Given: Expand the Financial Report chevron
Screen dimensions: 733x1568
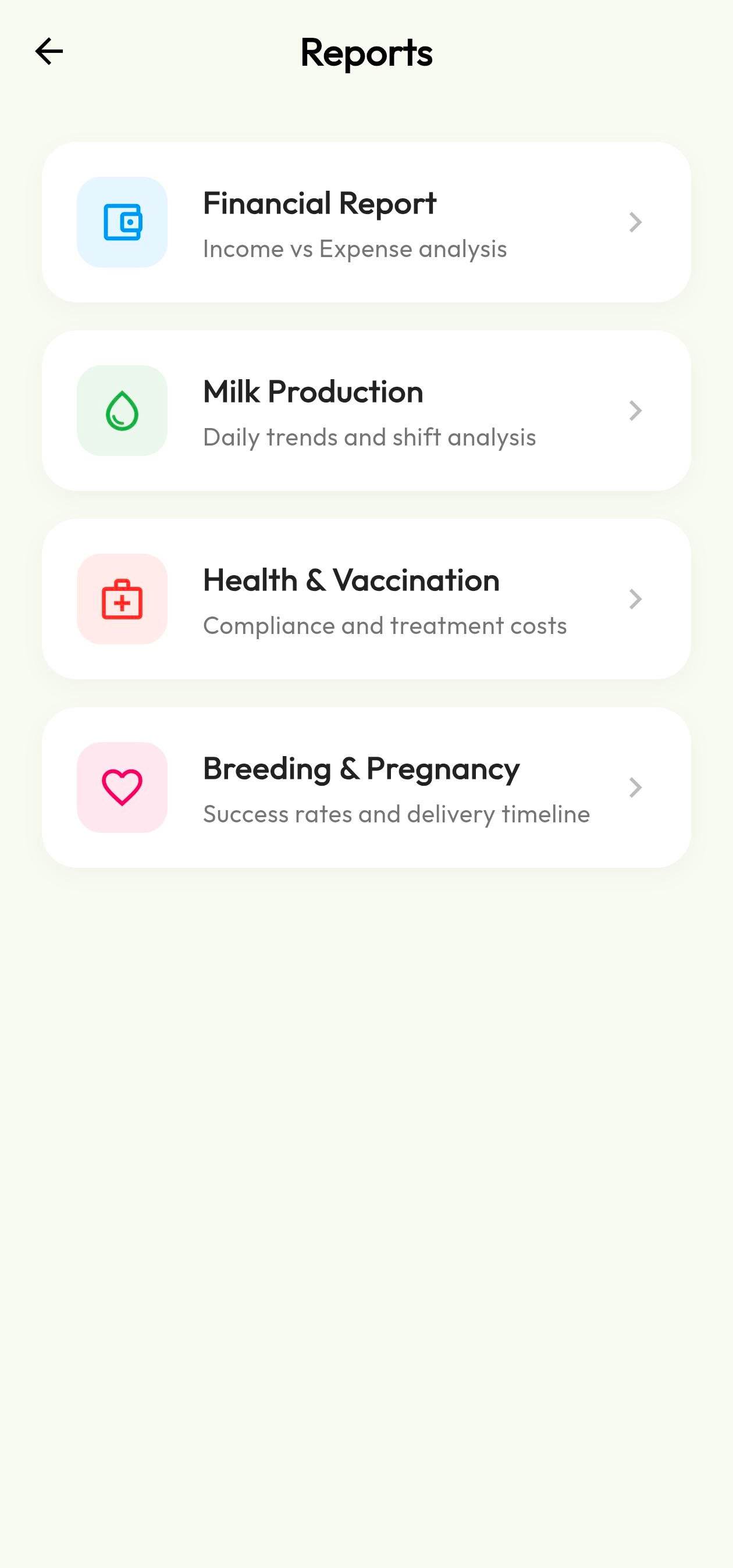Looking at the screenshot, I should (635, 222).
